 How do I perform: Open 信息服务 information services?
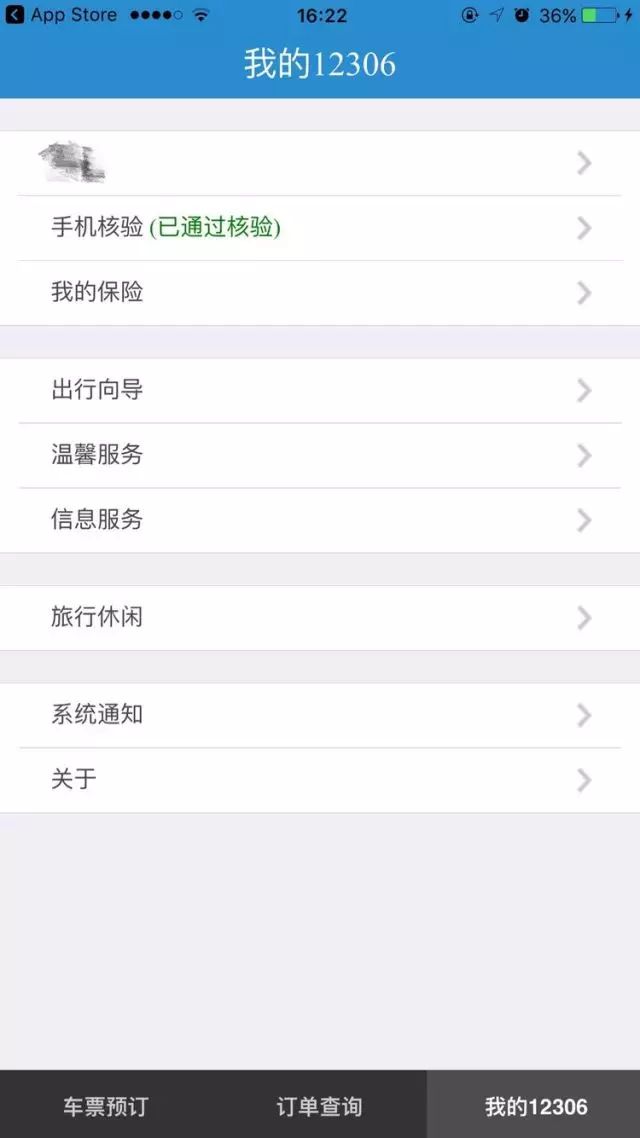320,520
